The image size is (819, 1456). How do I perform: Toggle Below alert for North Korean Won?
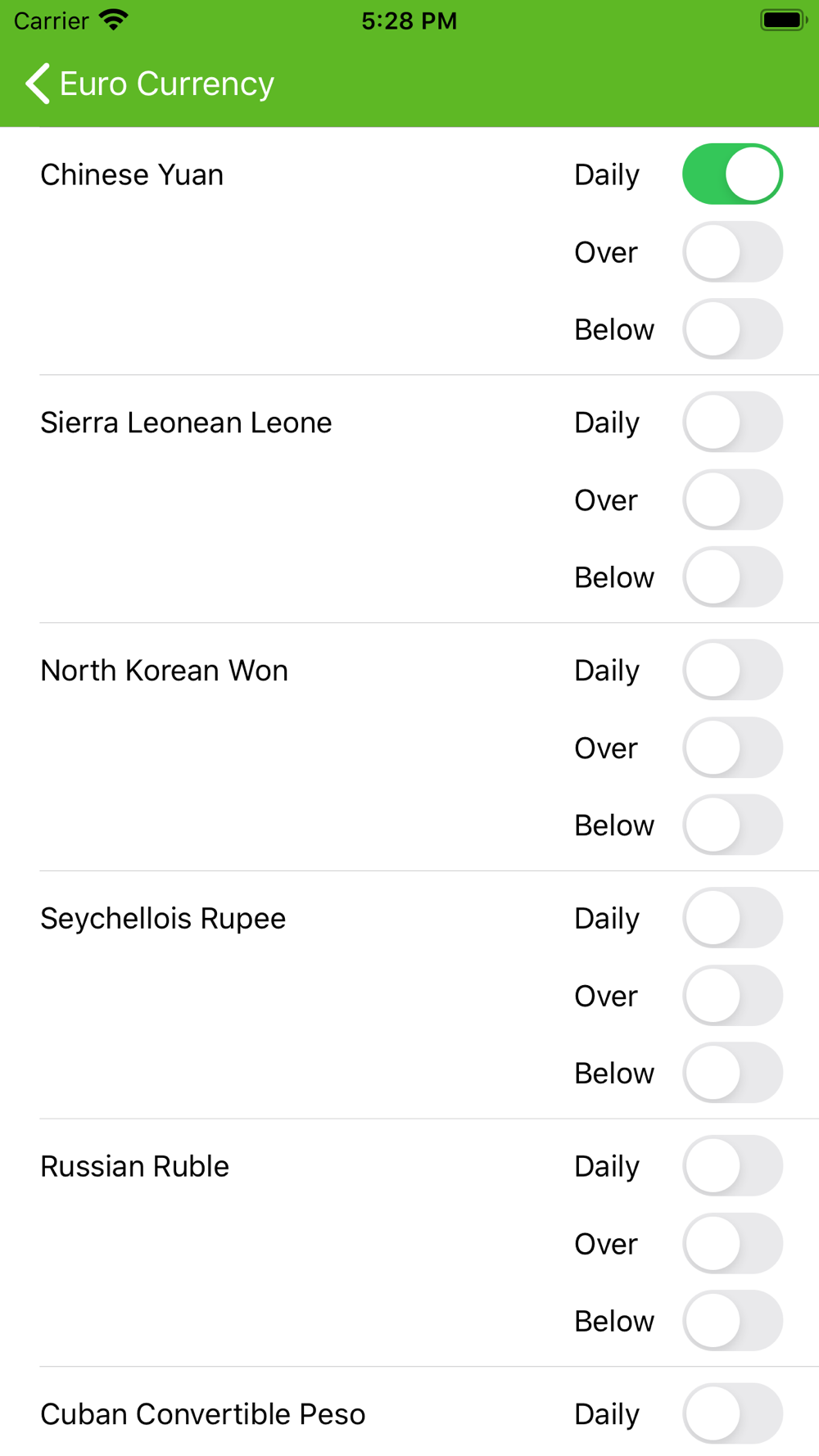pos(733,825)
